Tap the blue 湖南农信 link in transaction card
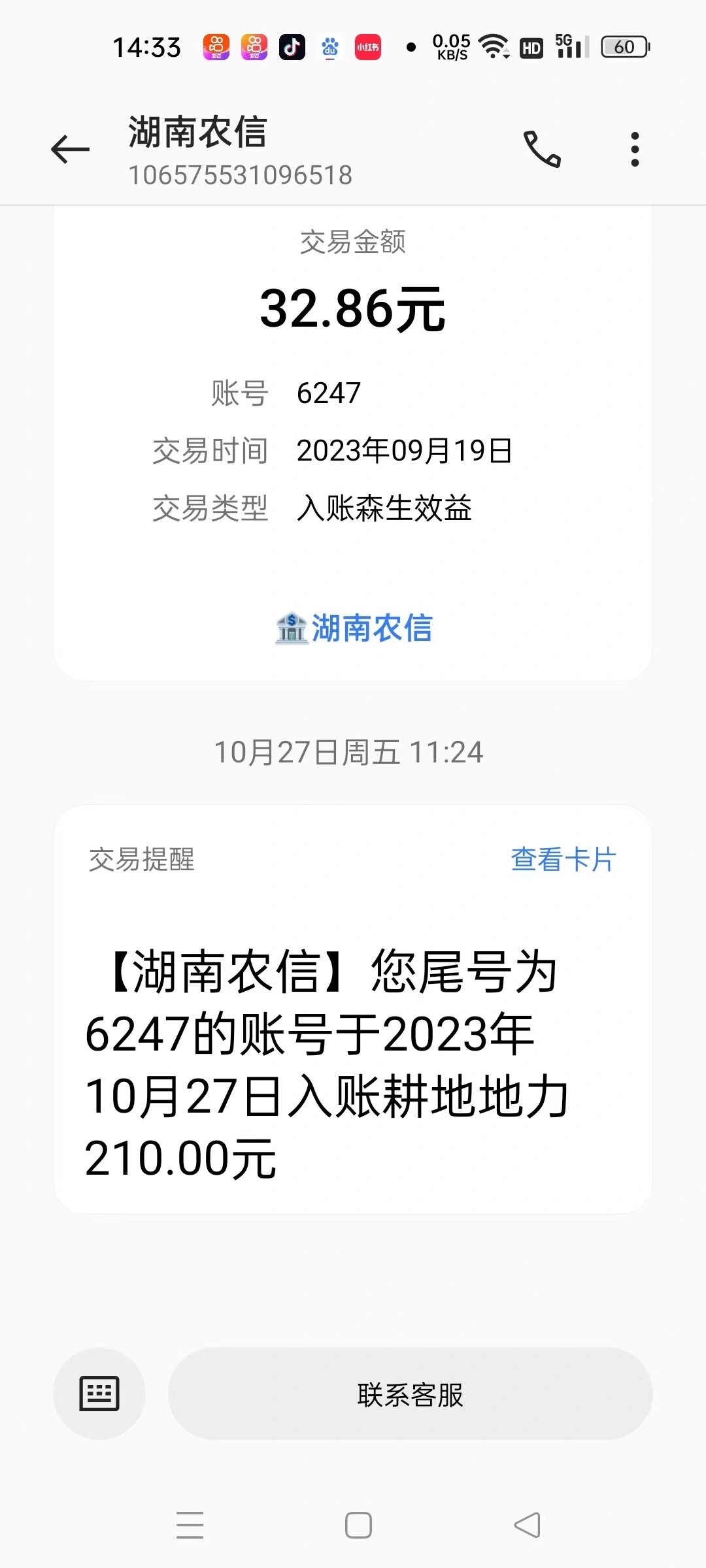 click(x=373, y=628)
